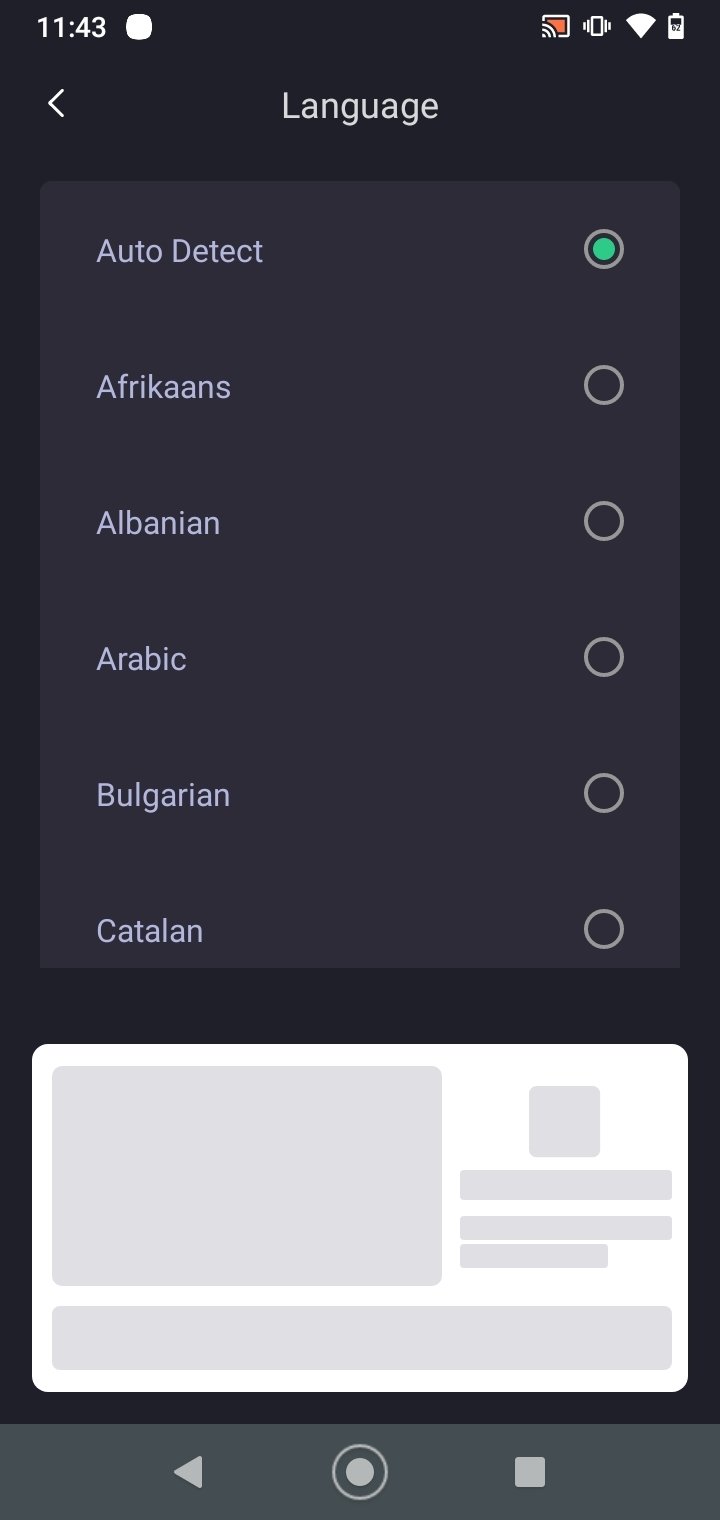
Task: Set the language to Arabic
Action: coord(360,658)
